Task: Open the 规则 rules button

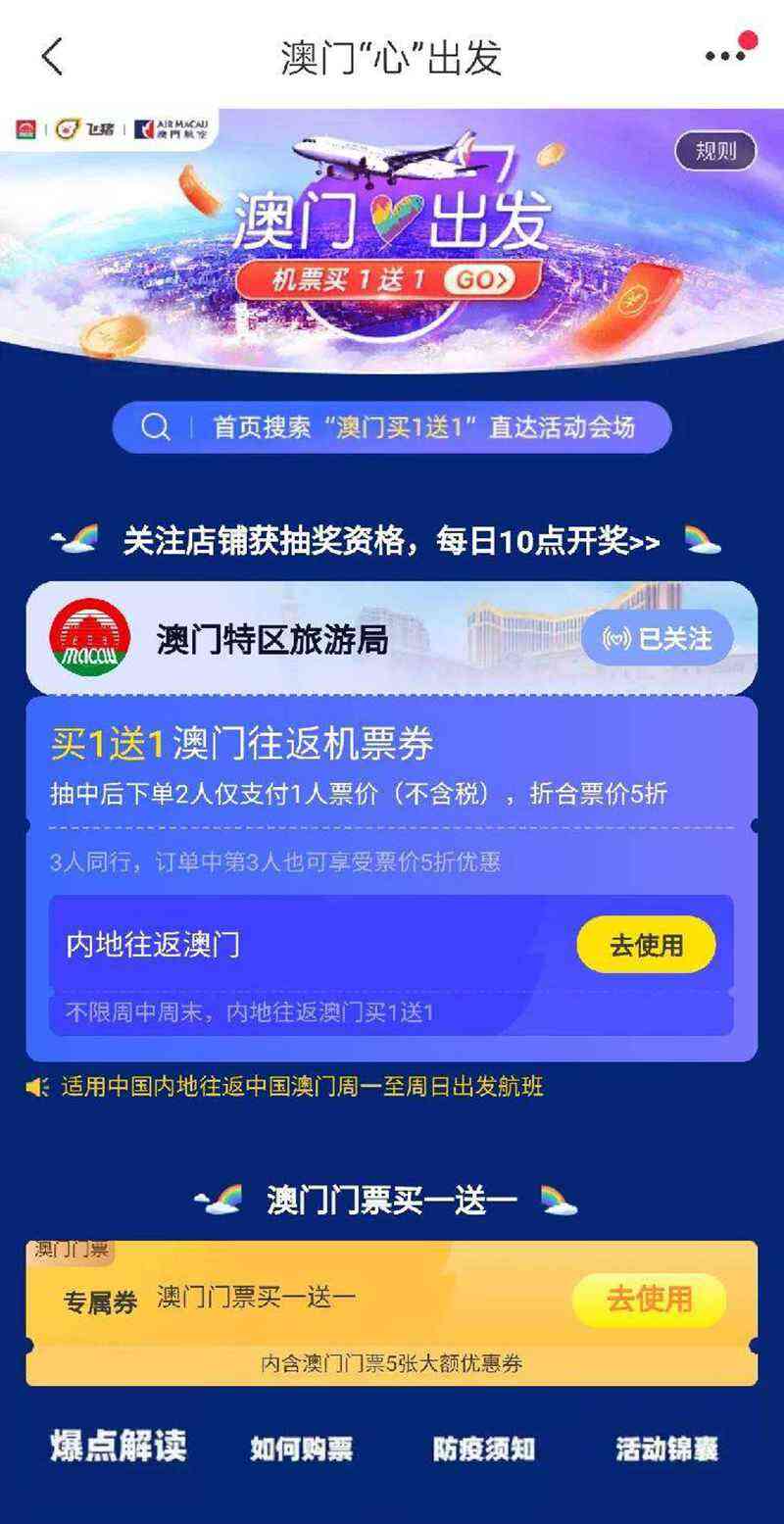Action: pyautogui.click(x=715, y=151)
